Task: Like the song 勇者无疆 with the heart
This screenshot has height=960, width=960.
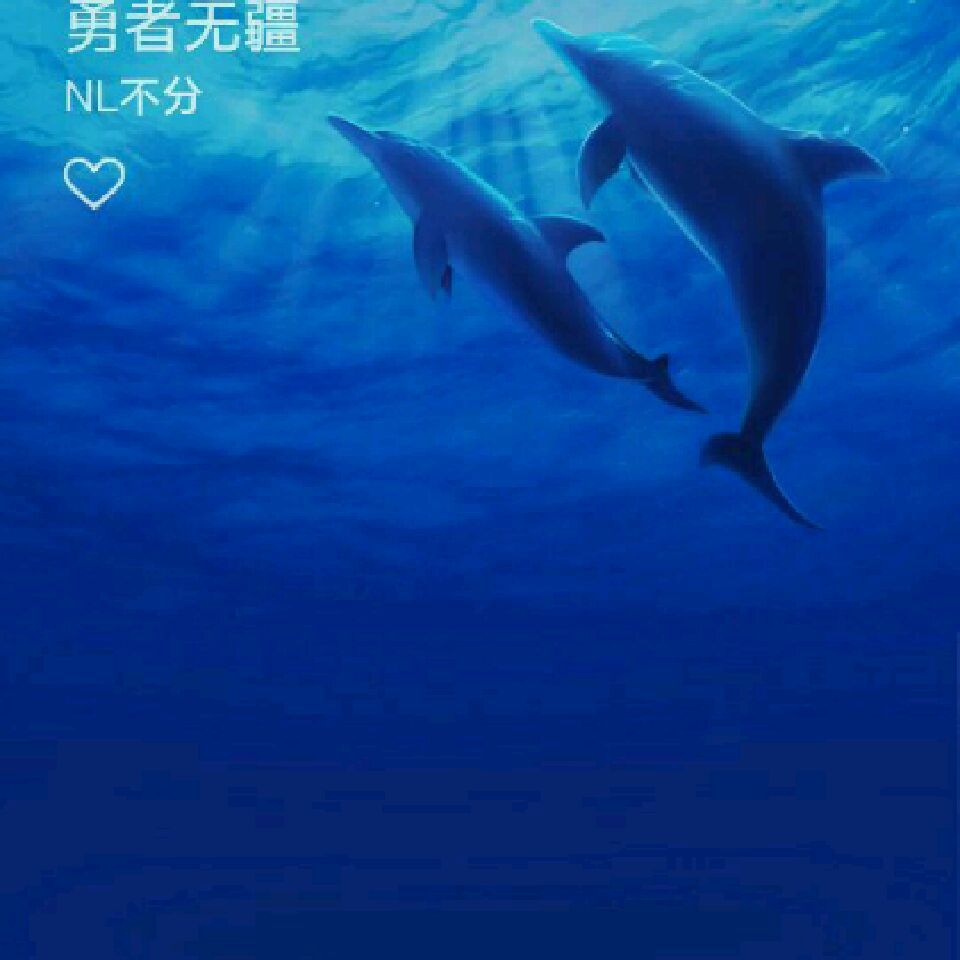Action: pyautogui.click(x=94, y=183)
